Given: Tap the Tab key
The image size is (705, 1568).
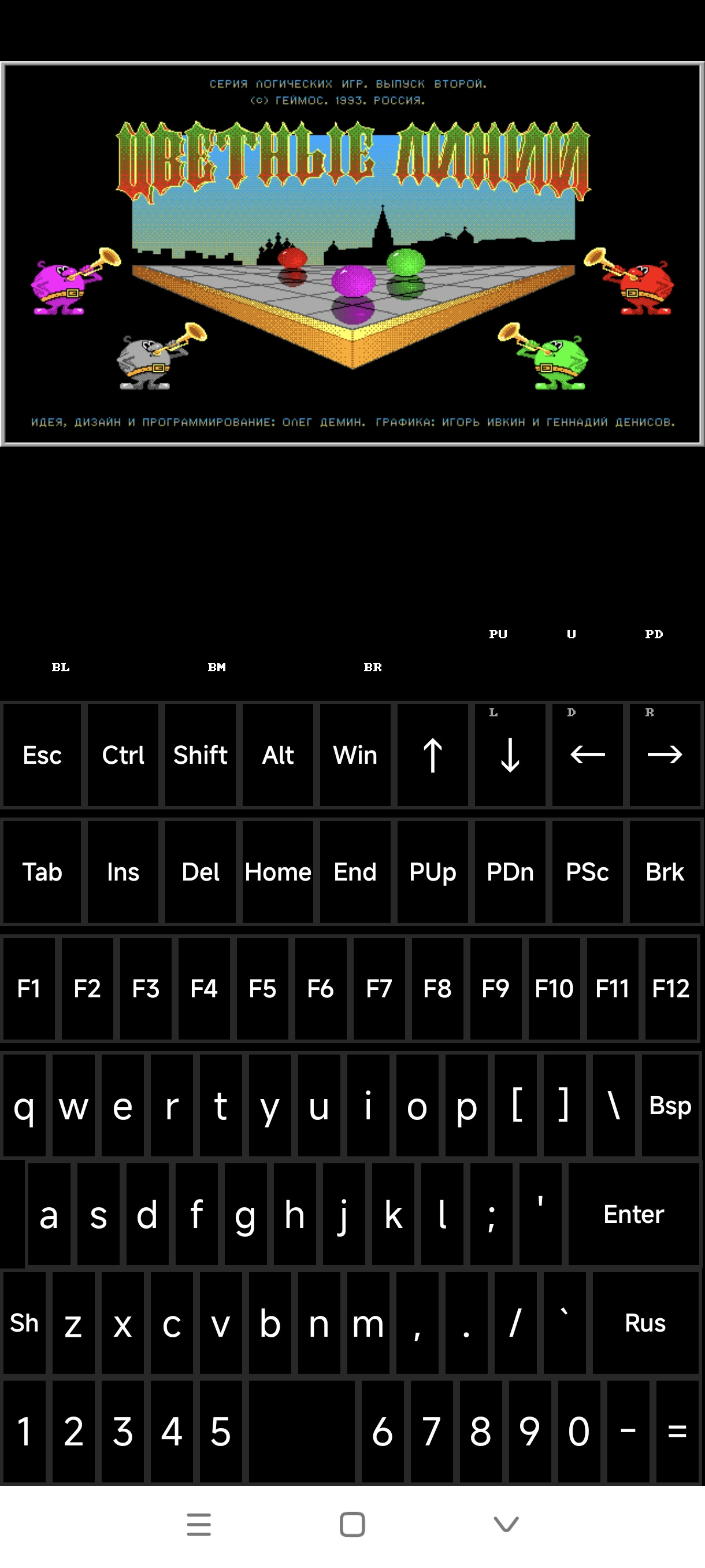Looking at the screenshot, I should coord(42,872).
